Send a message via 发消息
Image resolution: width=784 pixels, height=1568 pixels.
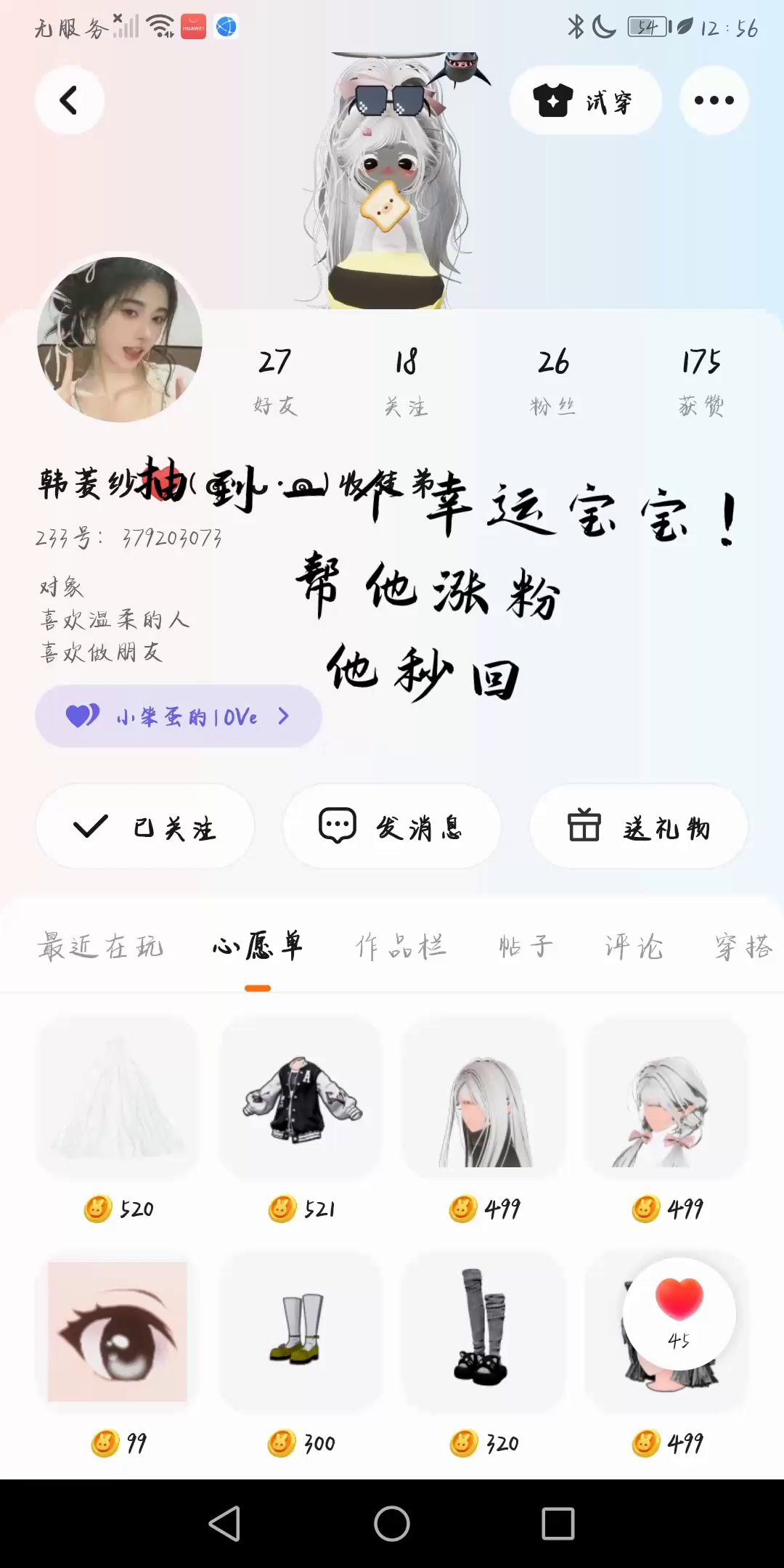click(392, 827)
